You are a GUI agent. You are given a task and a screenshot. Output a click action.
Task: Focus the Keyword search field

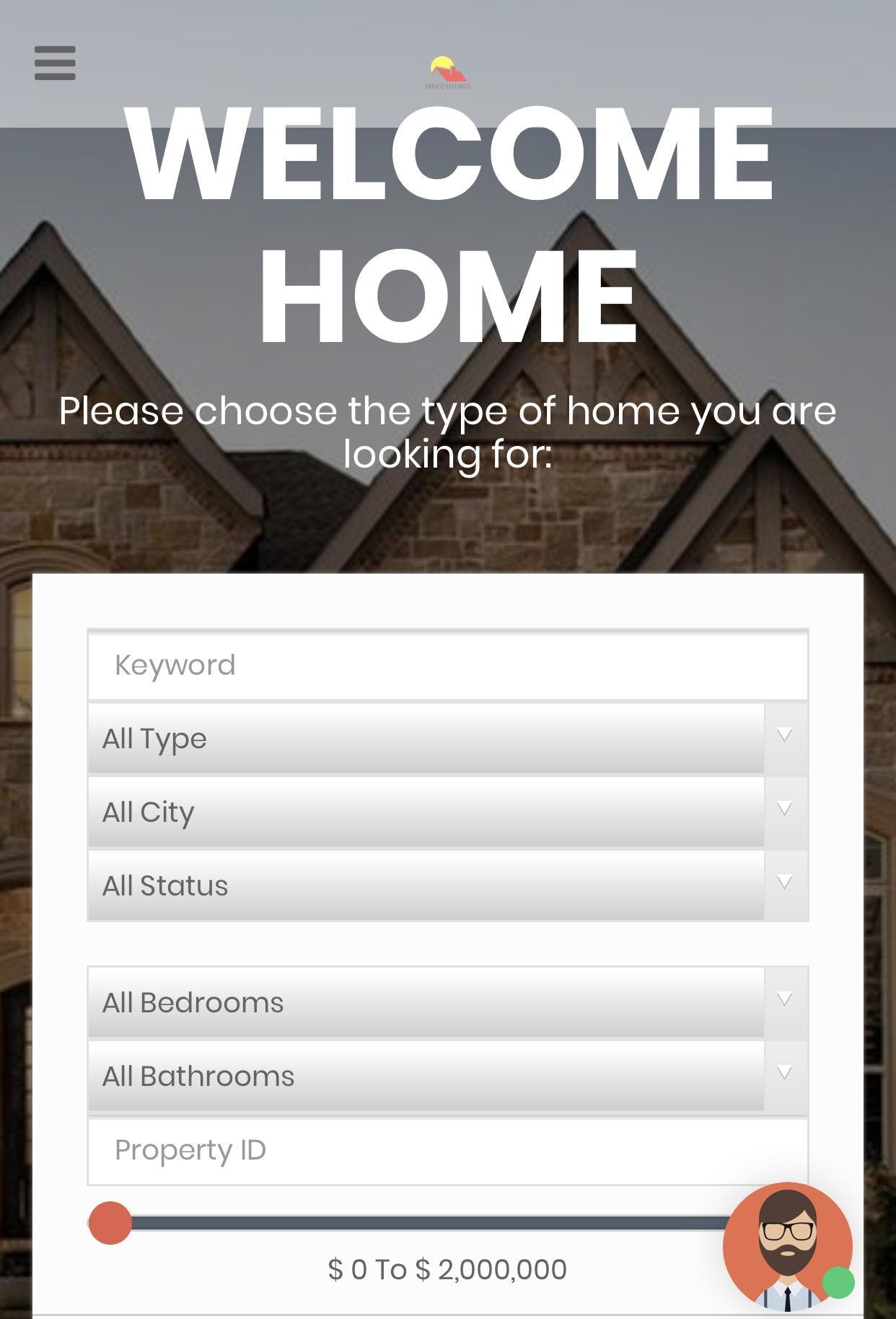(x=447, y=665)
